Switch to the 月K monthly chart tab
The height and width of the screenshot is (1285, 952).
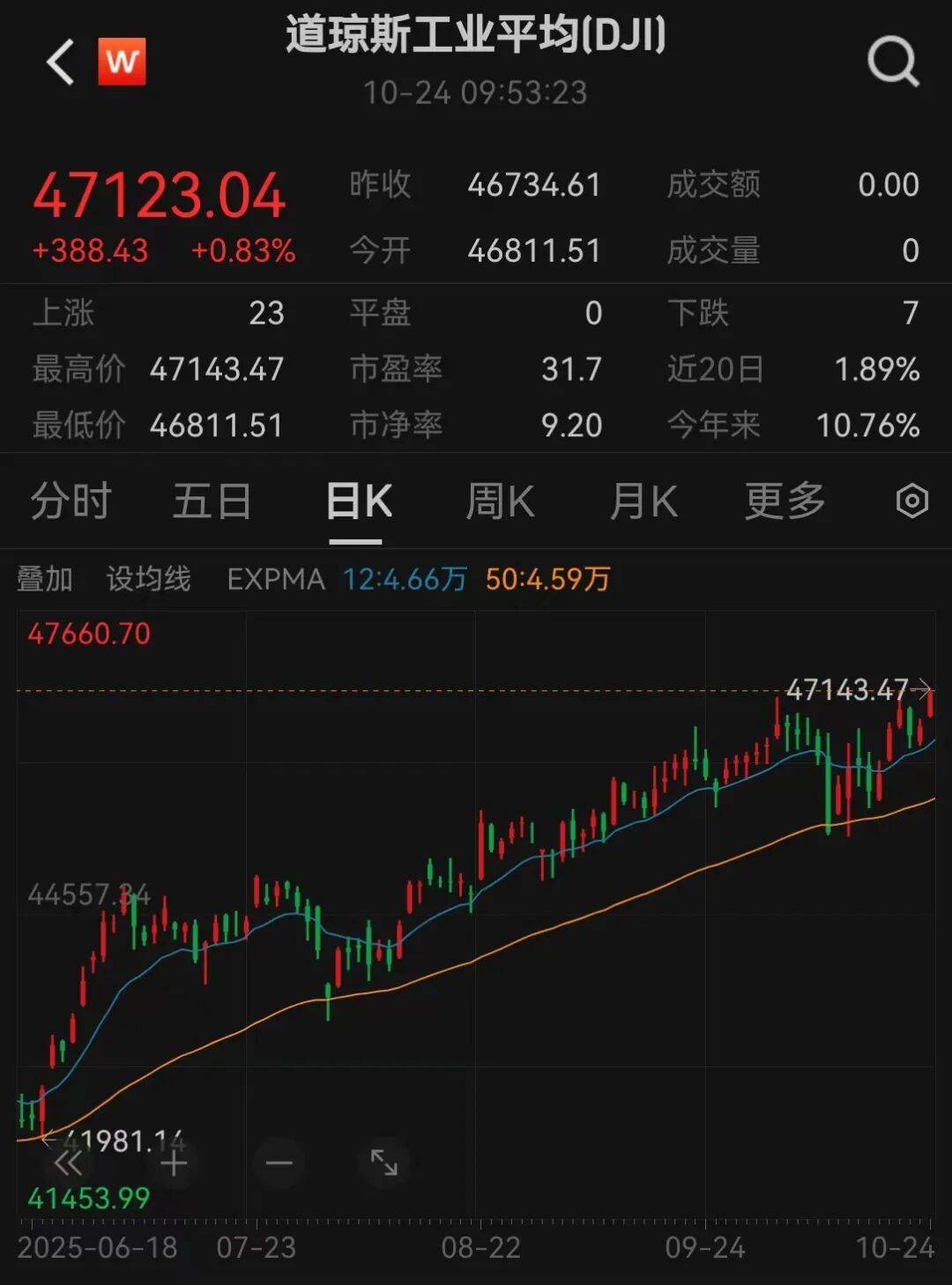(x=643, y=500)
